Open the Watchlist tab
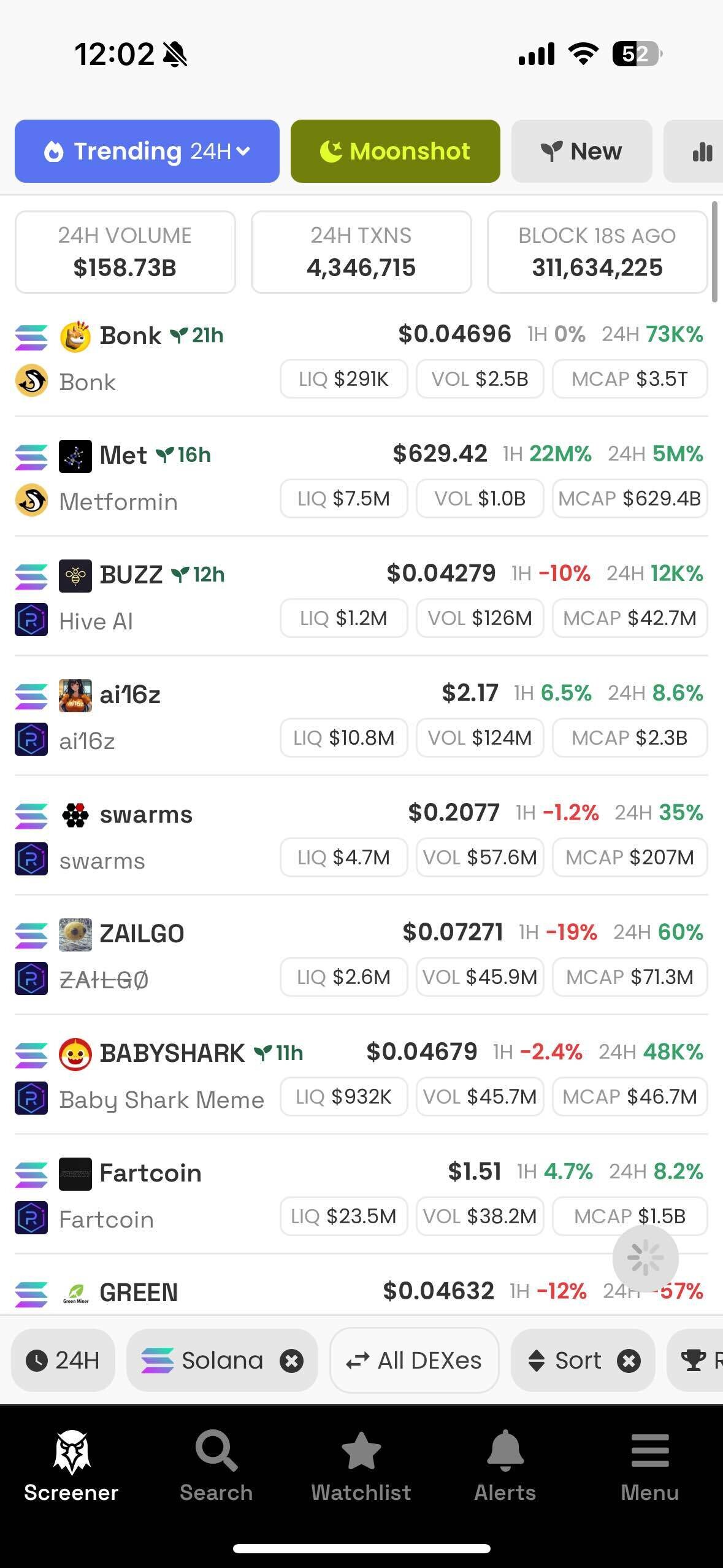Viewport: 723px width, 1568px height. point(361,1466)
